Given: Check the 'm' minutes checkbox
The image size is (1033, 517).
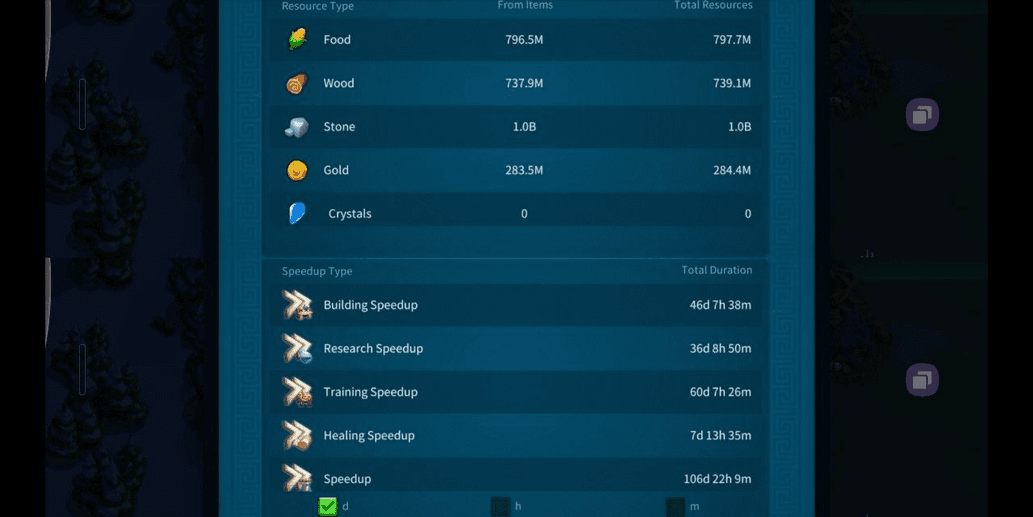Looking at the screenshot, I should point(676,507).
